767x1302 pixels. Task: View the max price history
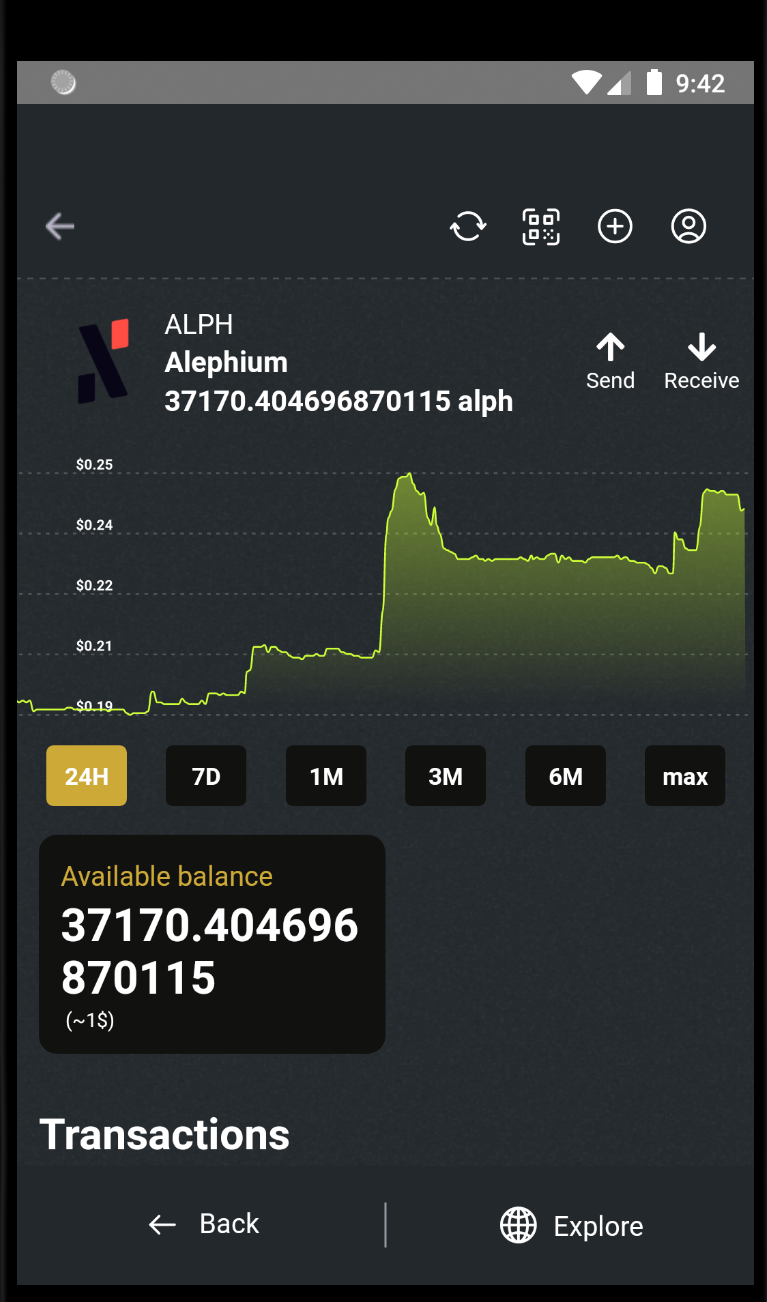click(x=685, y=776)
